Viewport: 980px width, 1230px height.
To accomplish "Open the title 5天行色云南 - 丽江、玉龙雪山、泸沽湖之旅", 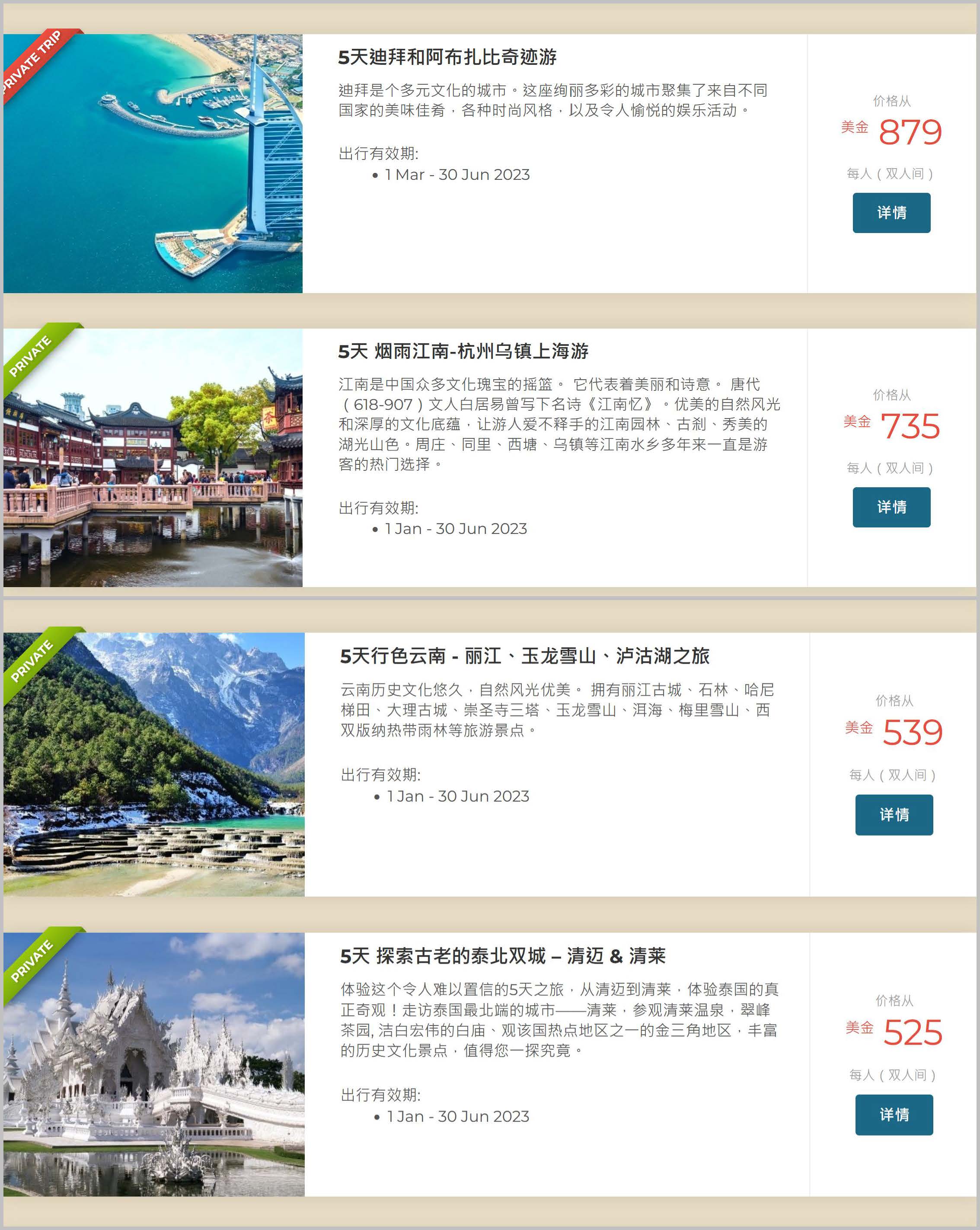I will [x=524, y=655].
